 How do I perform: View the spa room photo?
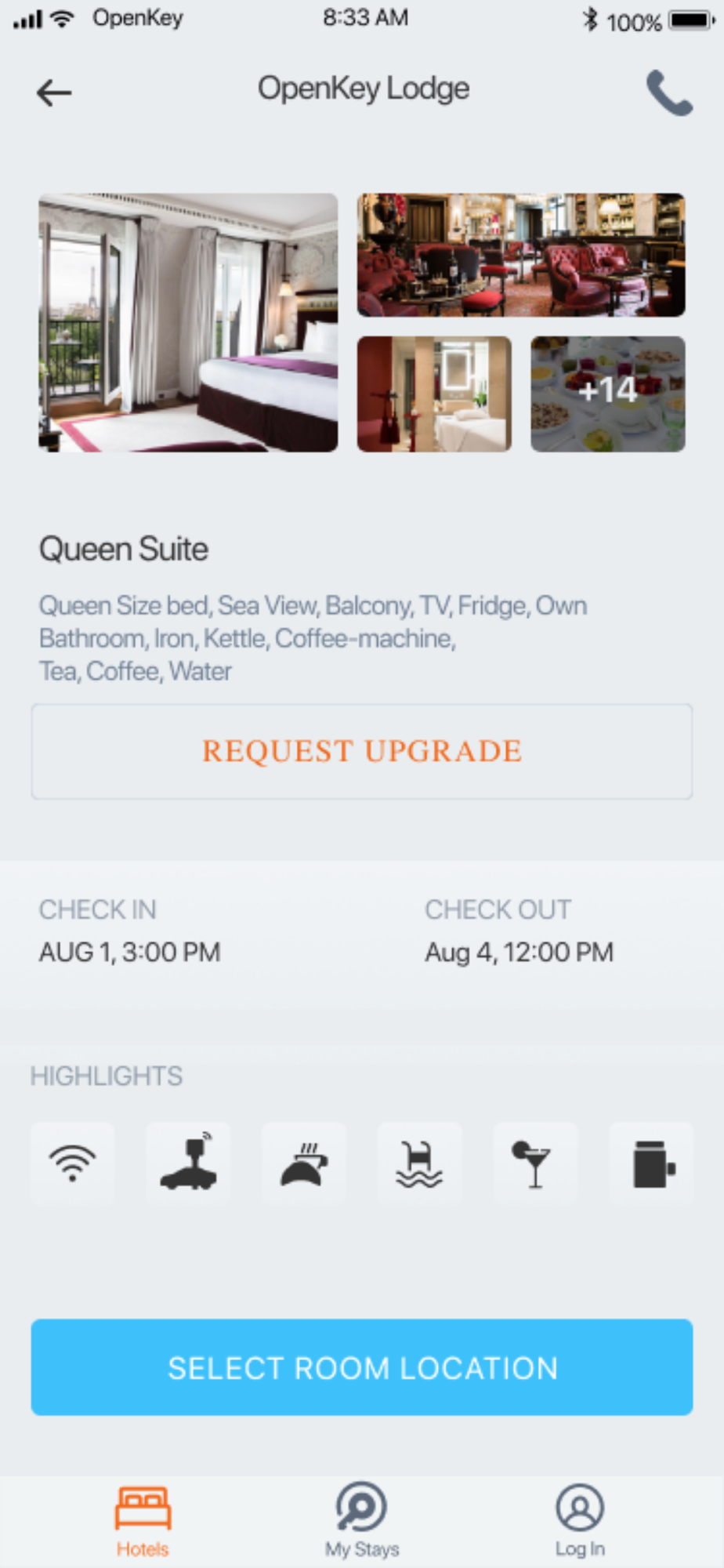(434, 394)
